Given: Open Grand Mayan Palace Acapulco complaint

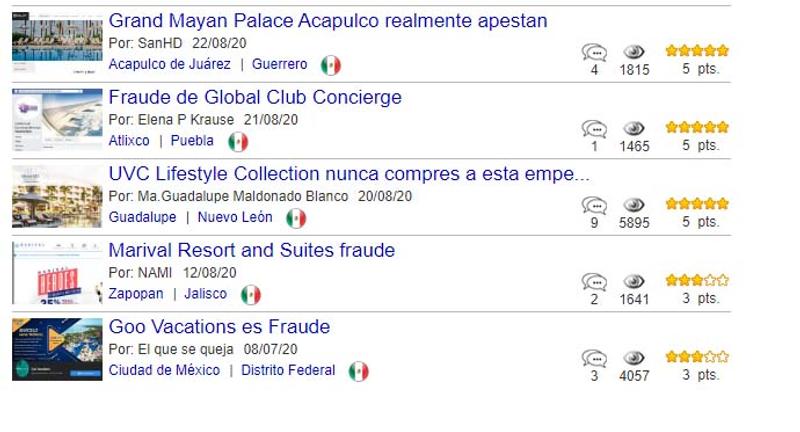Looking at the screenshot, I should coord(327,21).
